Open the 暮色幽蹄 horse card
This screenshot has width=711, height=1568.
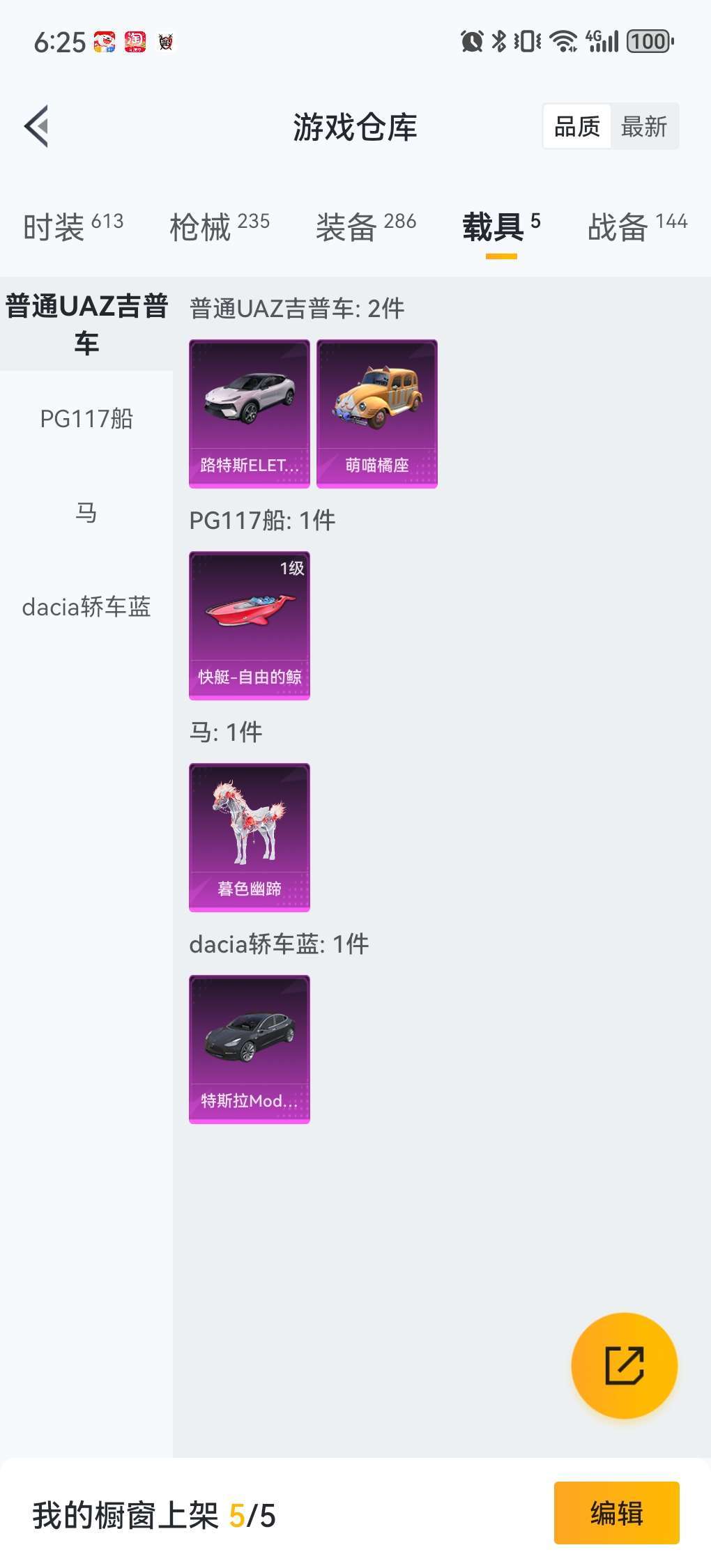[250, 837]
